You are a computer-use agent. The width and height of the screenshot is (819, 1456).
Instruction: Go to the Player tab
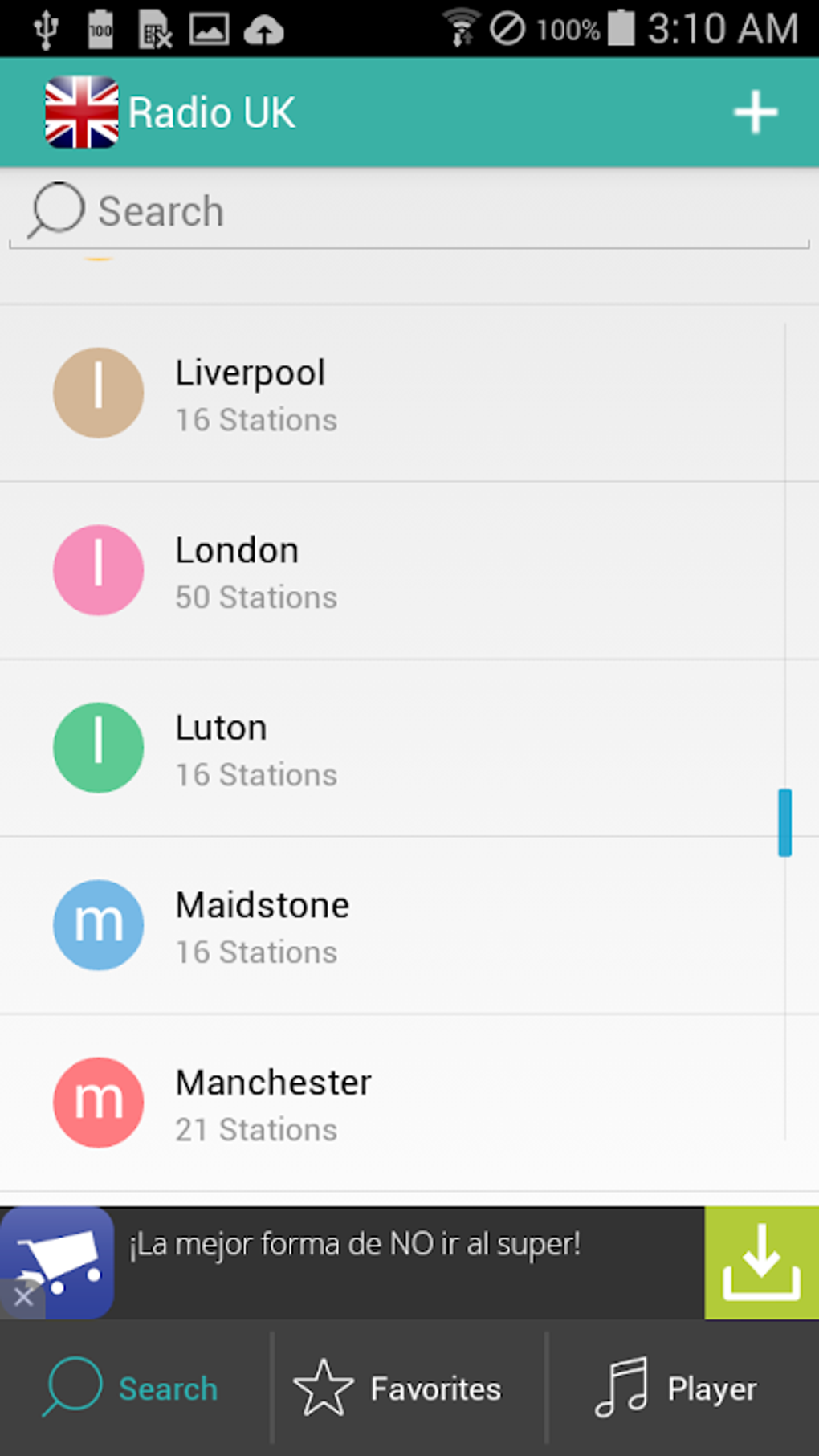pos(683,1388)
